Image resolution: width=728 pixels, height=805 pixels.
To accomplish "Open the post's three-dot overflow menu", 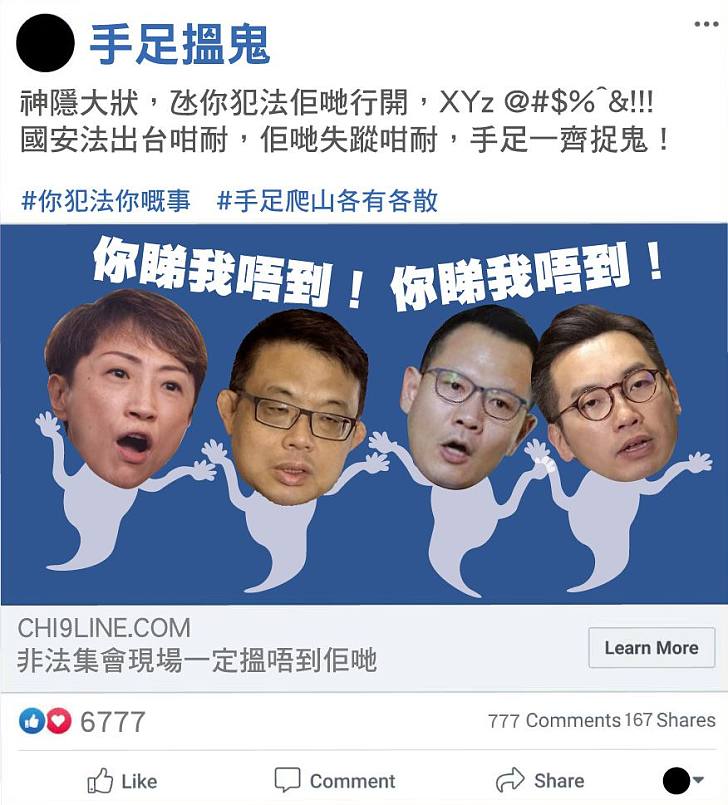I will click(705, 25).
